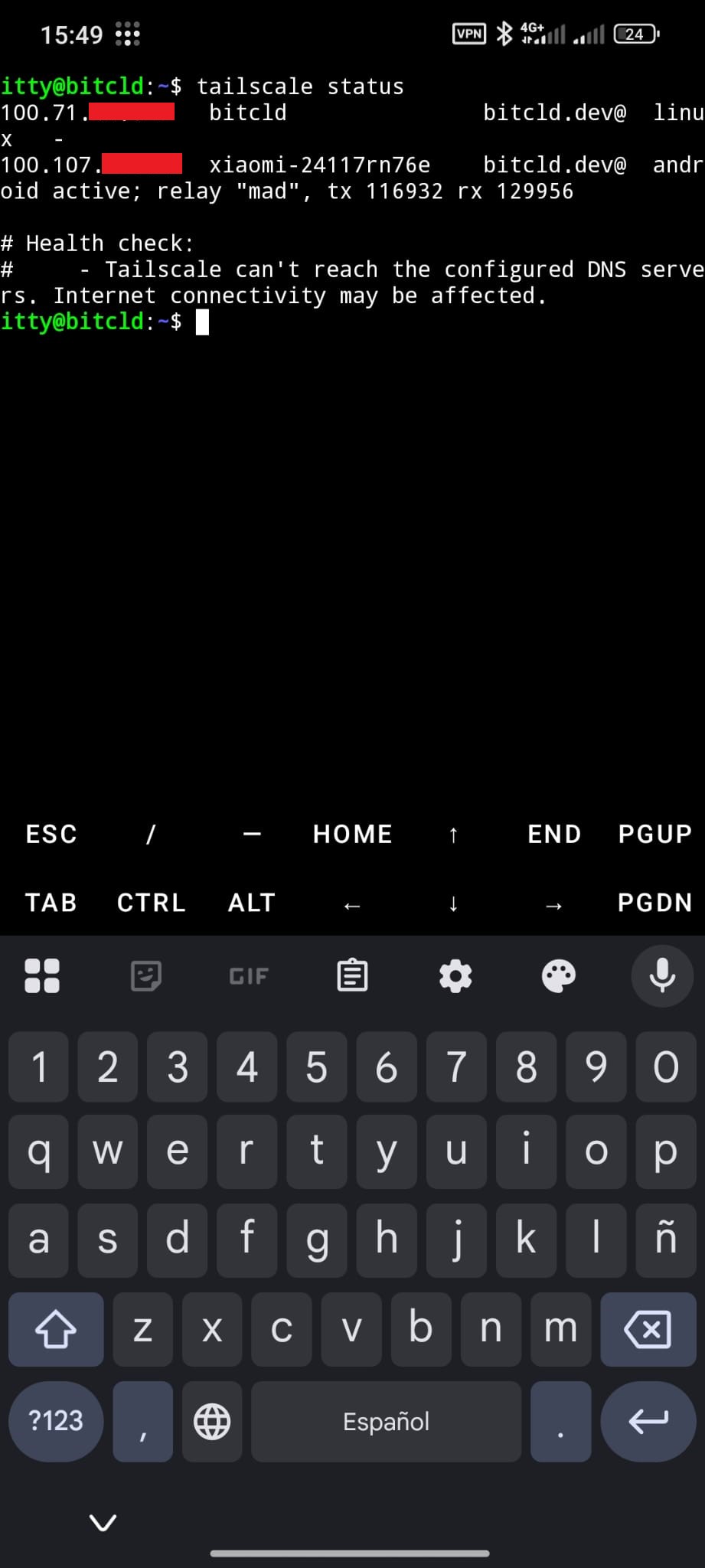Open the keyboard clipboard
This screenshot has width=705, height=1568.
tap(352, 976)
